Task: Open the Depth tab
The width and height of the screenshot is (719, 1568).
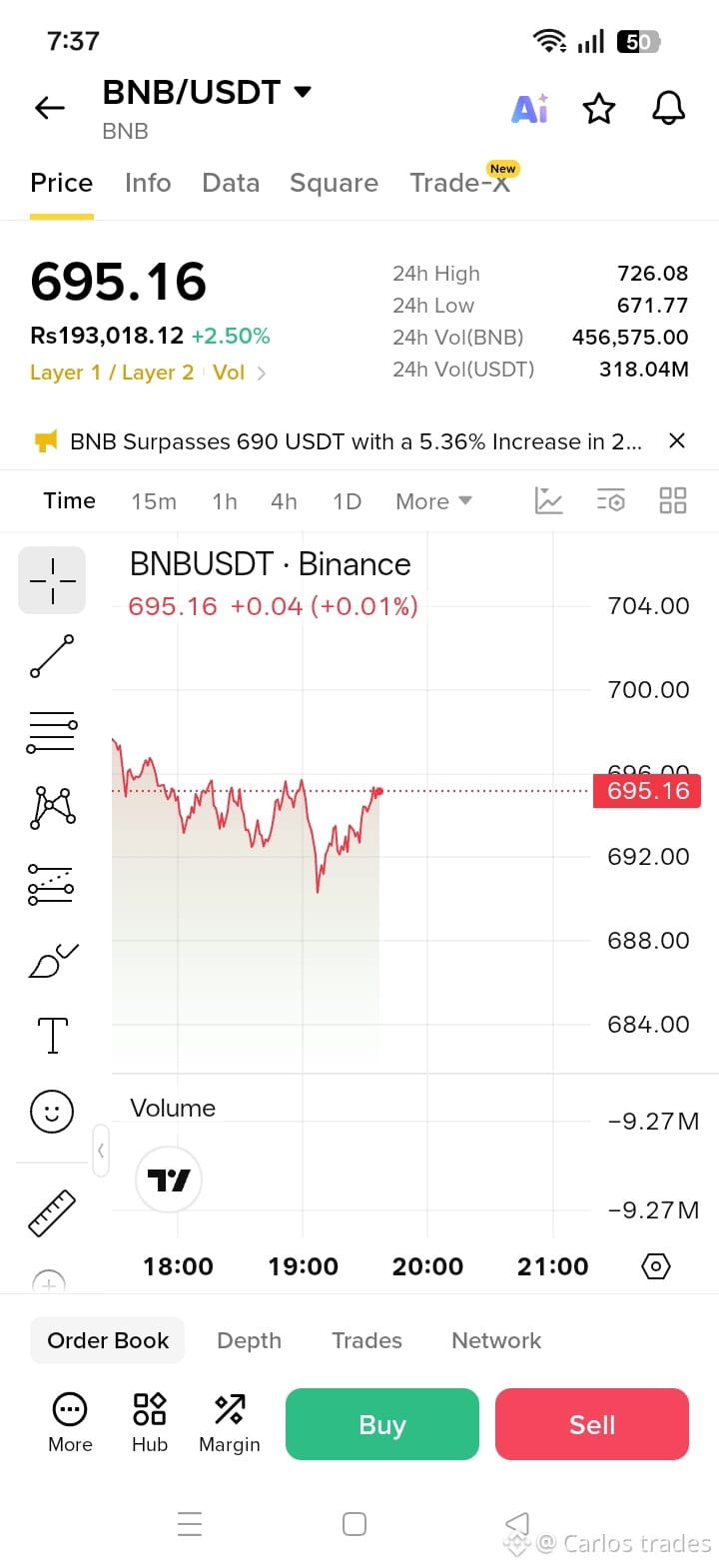Action: 249,1340
